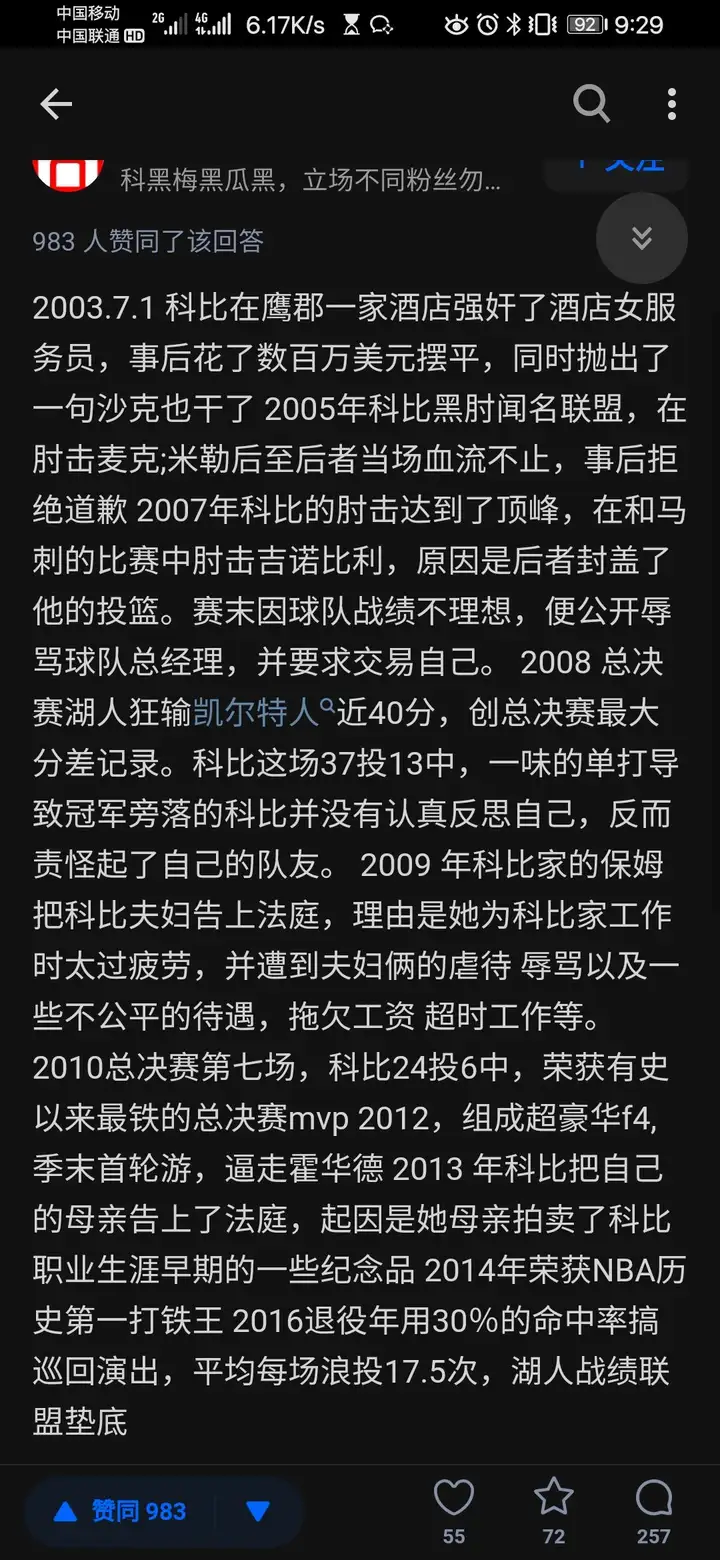Tap the heart icon with 55
This screenshot has height=1560, width=720.
(x=454, y=1511)
